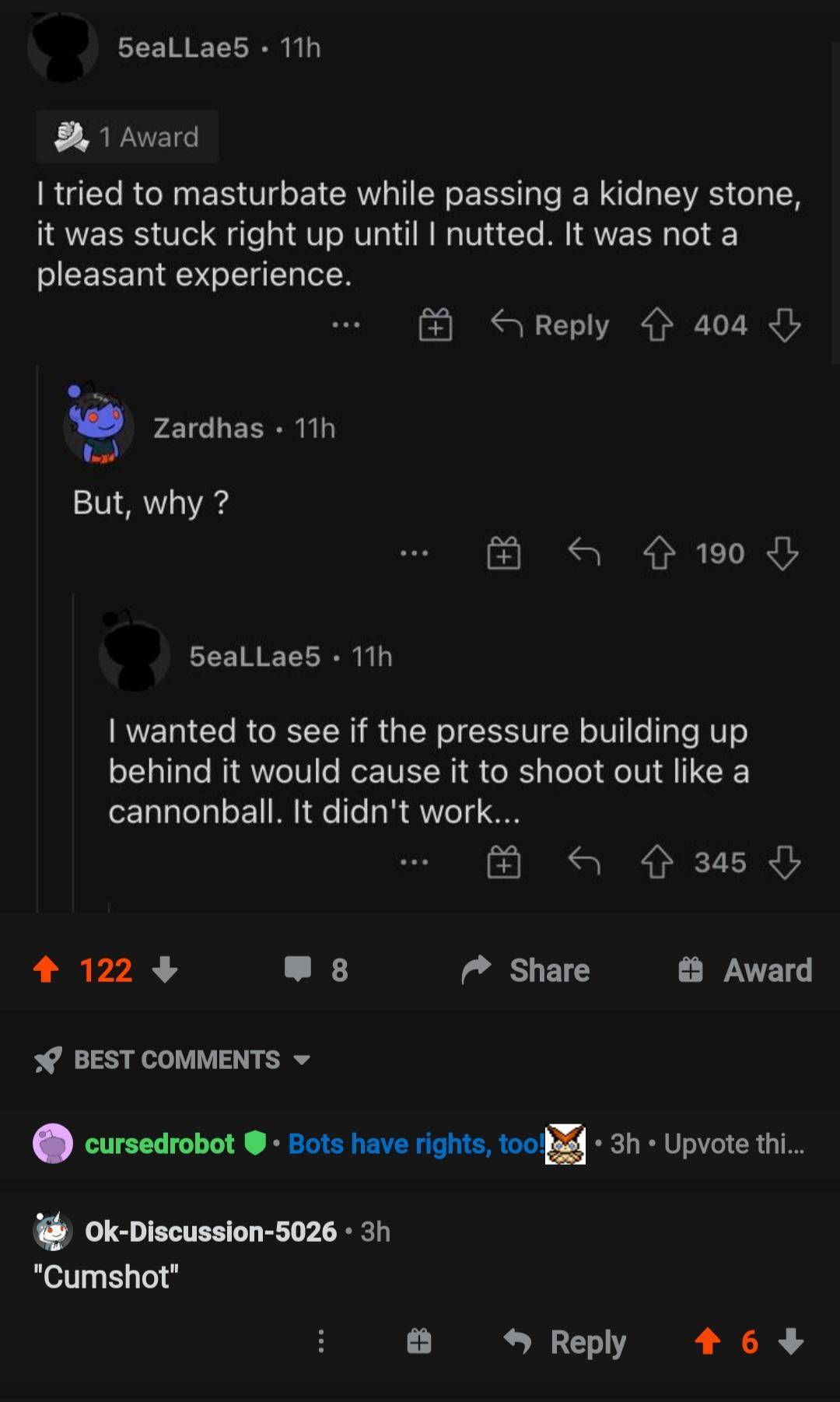Click the overflow menu on Zardhas's comment
Screen dimensions: 840x1402
click(415, 554)
